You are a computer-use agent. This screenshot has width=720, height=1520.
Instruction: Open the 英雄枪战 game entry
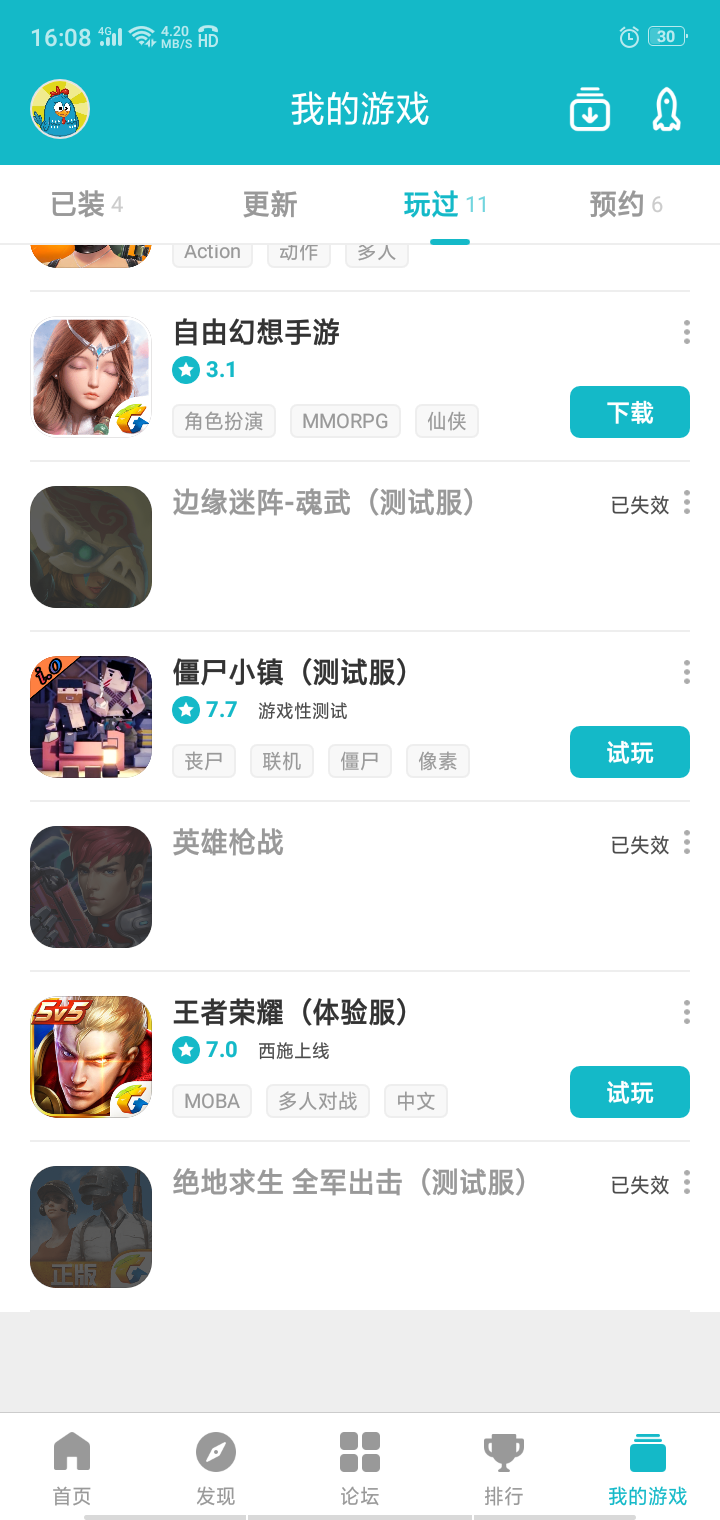pos(228,843)
